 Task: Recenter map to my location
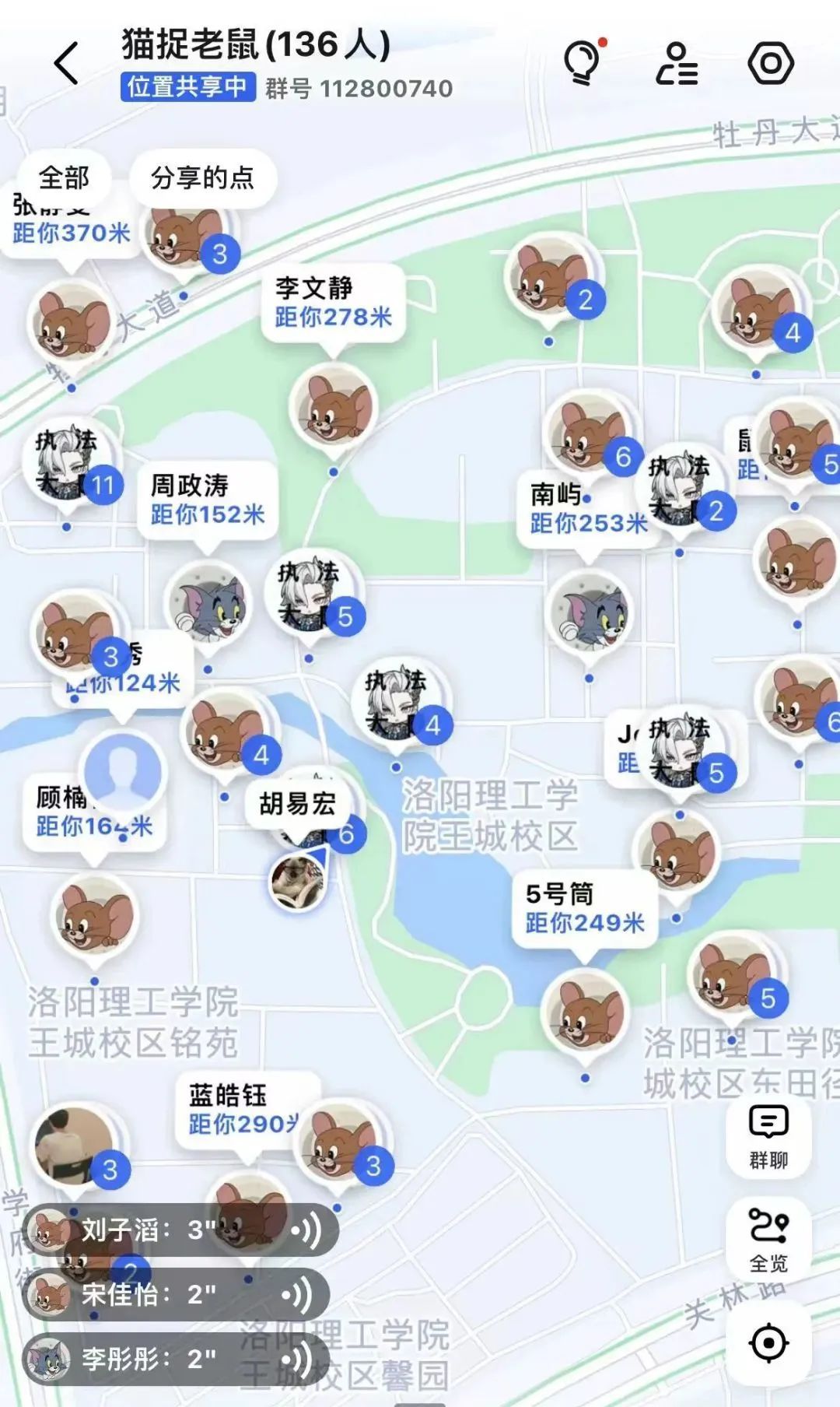point(768,1342)
